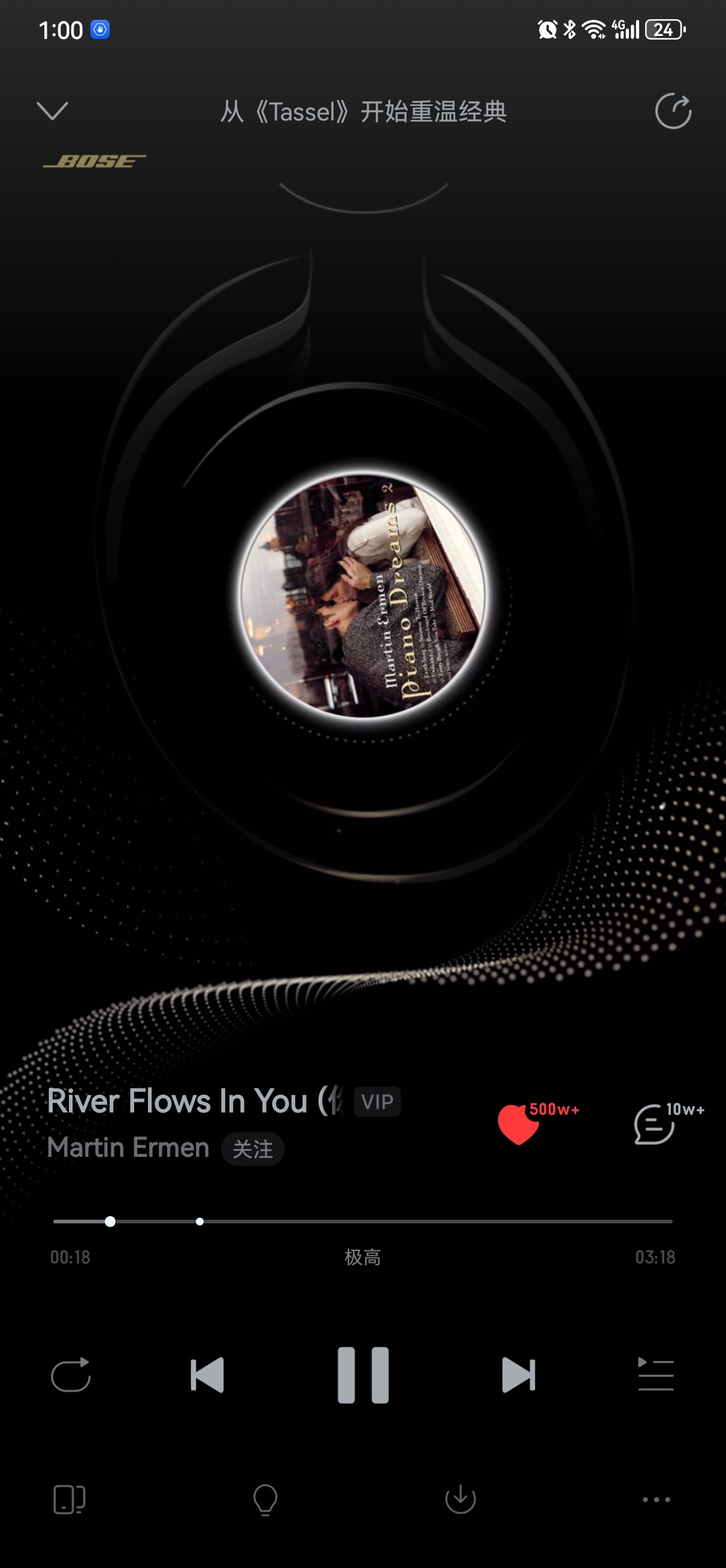The width and height of the screenshot is (726, 1568).
Task: Tap the rotating album cover
Action: click(362, 595)
